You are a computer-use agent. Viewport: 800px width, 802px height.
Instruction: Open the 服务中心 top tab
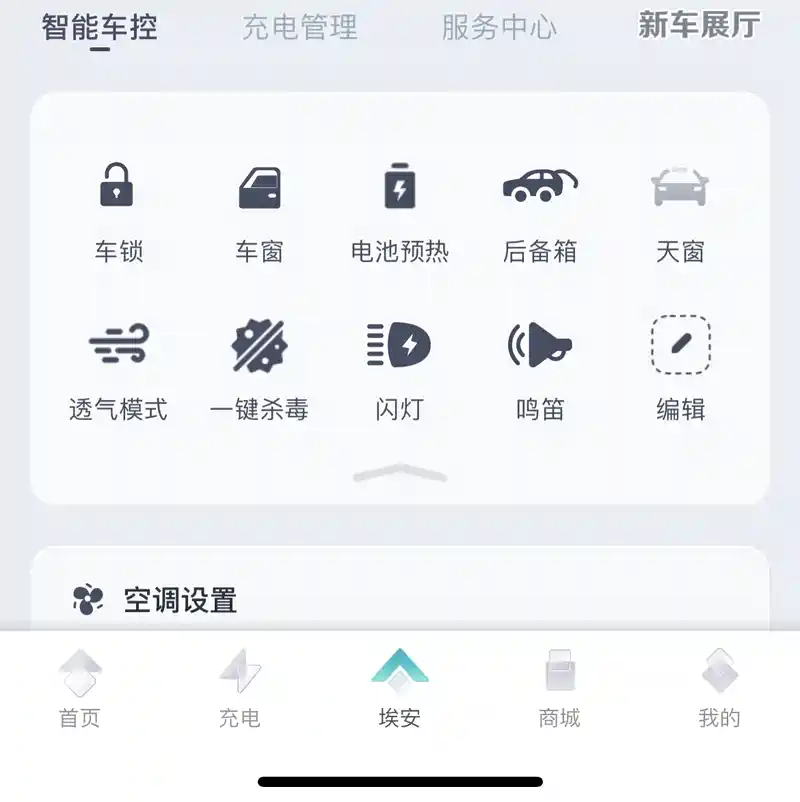[499, 27]
